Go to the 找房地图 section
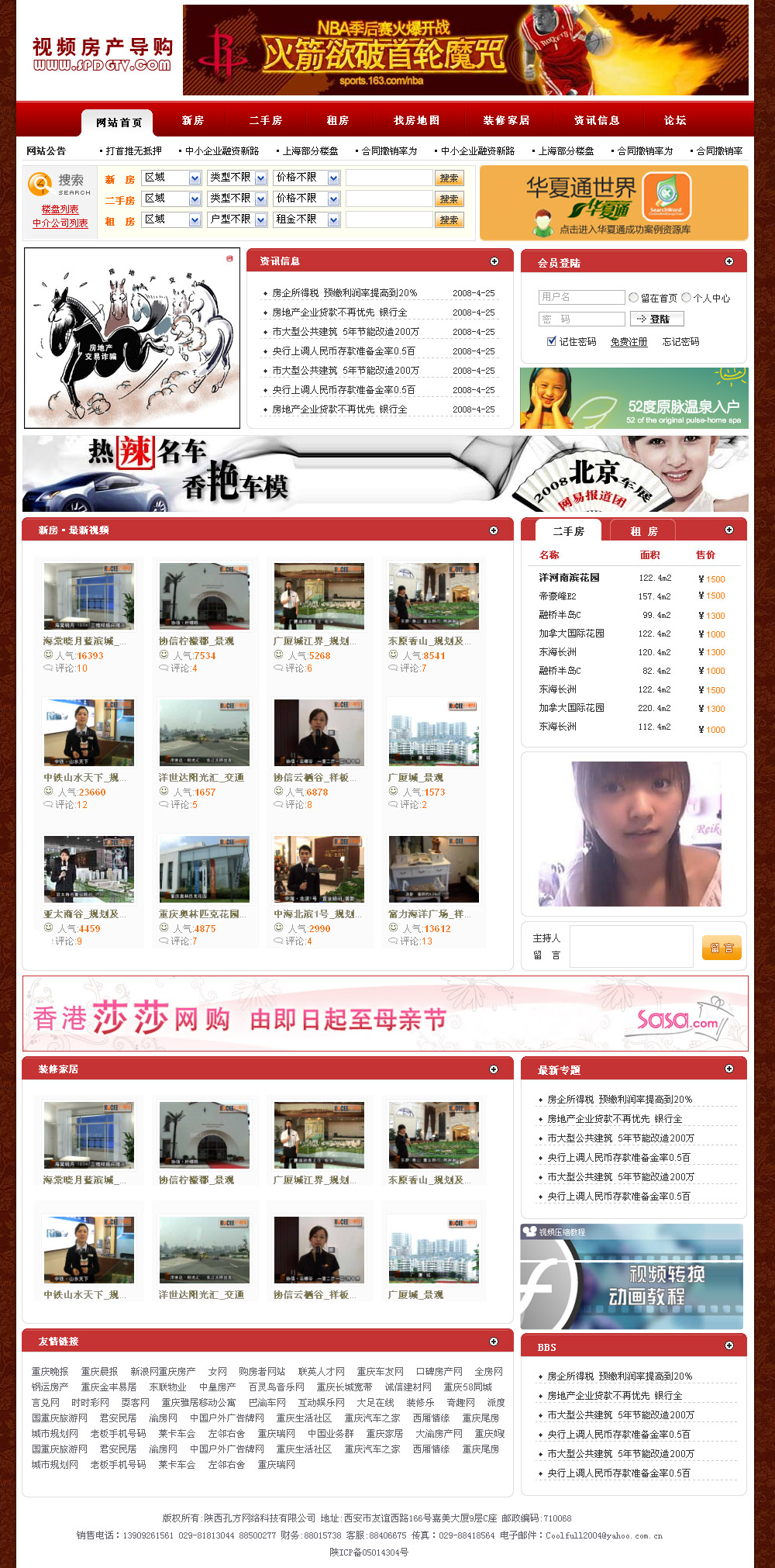This screenshot has width=775, height=1568. point(416,120)
